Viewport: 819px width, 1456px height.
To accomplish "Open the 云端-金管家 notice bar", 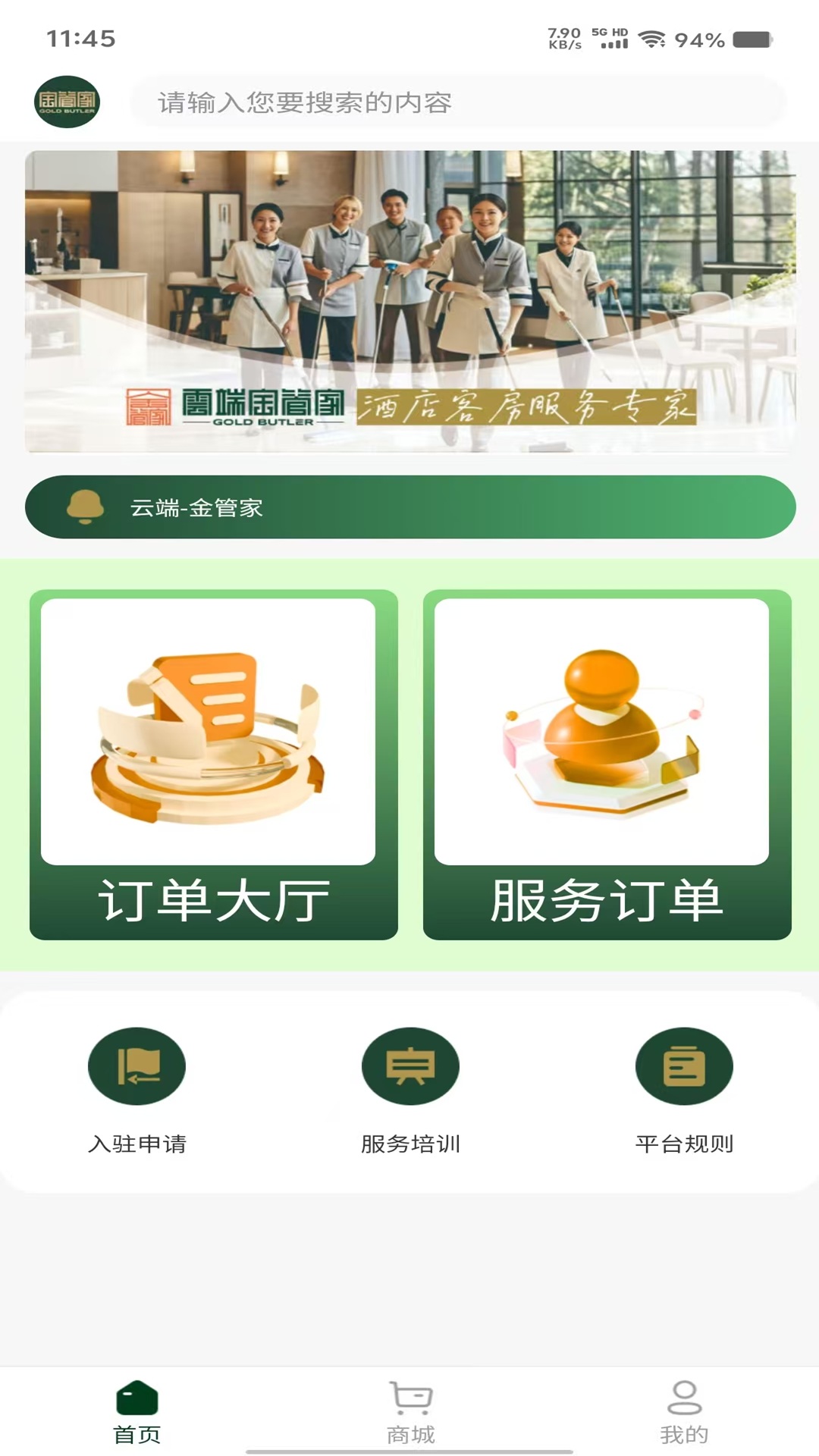I will [409, 507].
